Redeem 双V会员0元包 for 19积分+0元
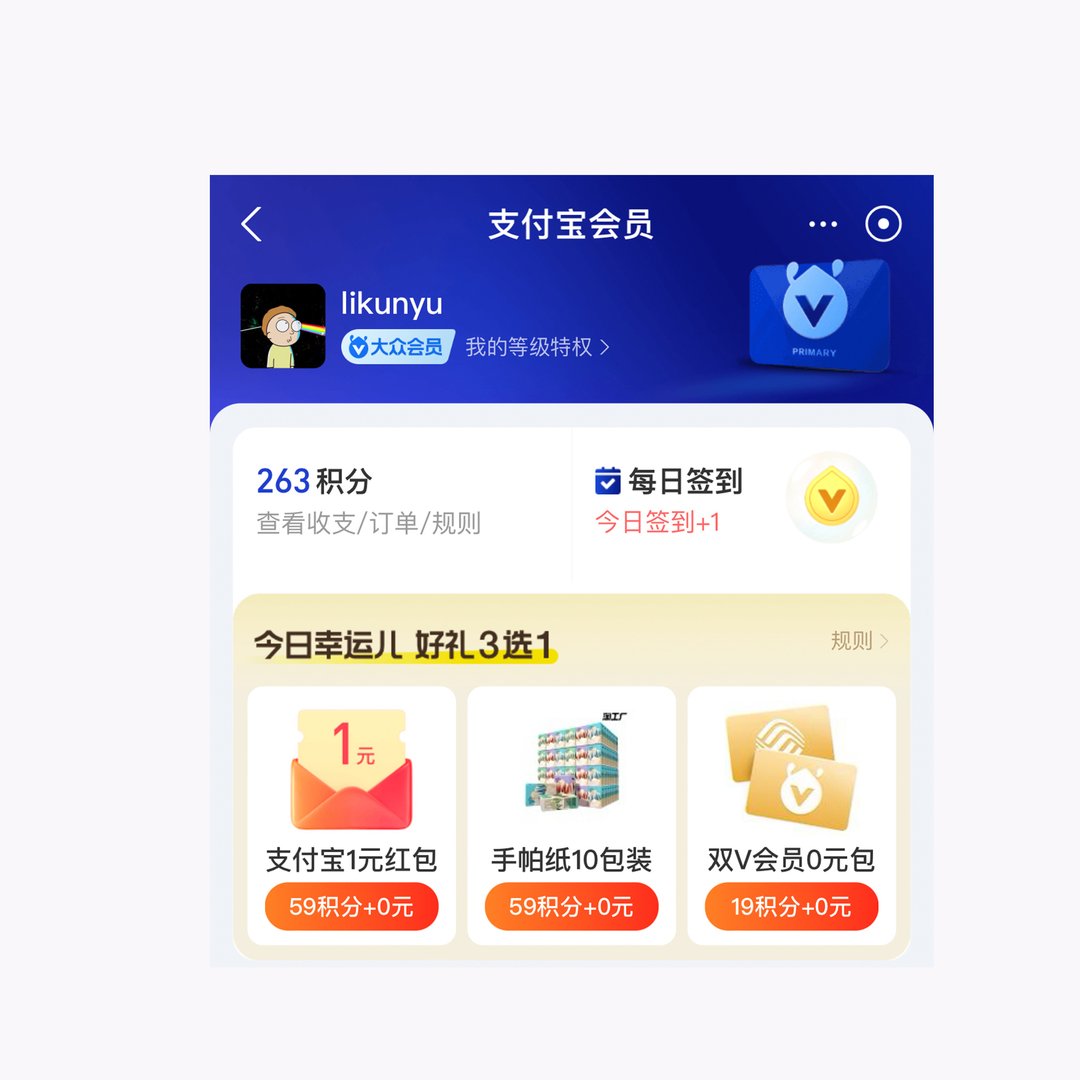The width and height of the screenshot is (1080, 1080). click(x=791, y=906)
